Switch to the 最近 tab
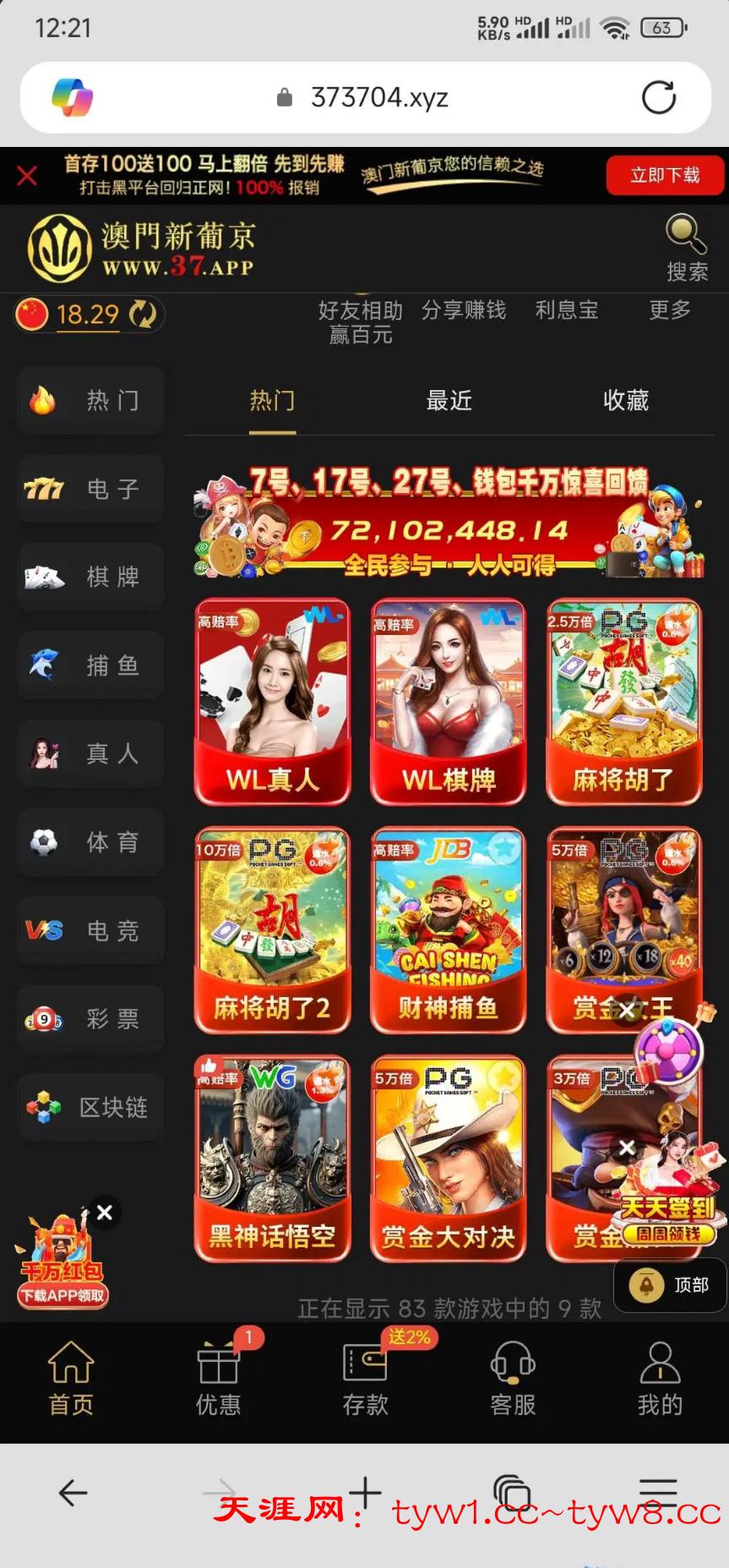Image resolution: width=729 pixels, height=1568 pixels. (x=449, y=400)
